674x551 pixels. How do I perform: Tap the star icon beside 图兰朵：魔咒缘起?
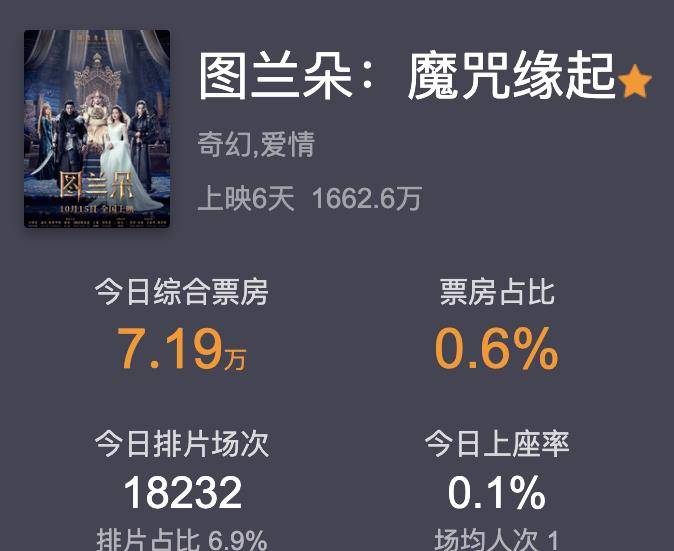tap(636, 82)
